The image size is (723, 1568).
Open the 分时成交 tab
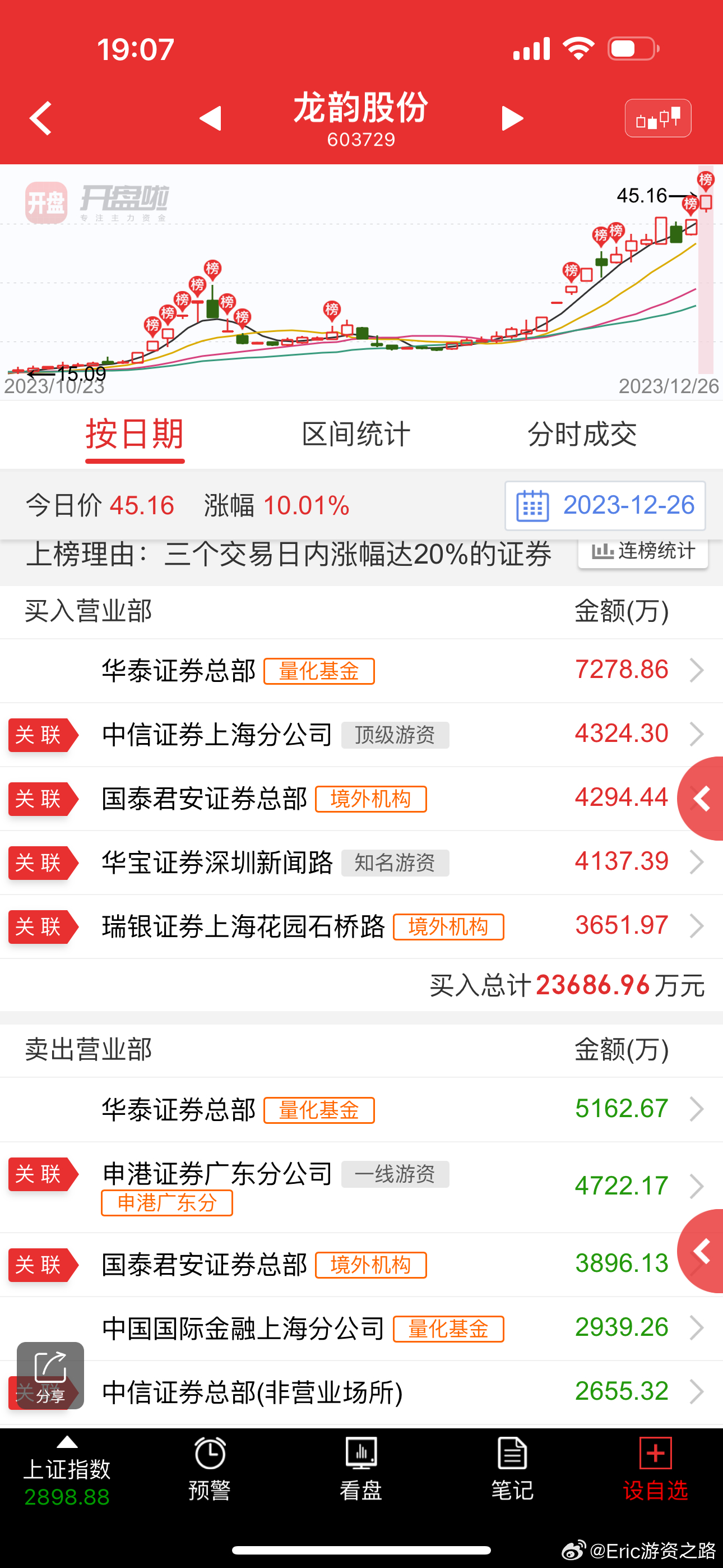coord(582,435)
